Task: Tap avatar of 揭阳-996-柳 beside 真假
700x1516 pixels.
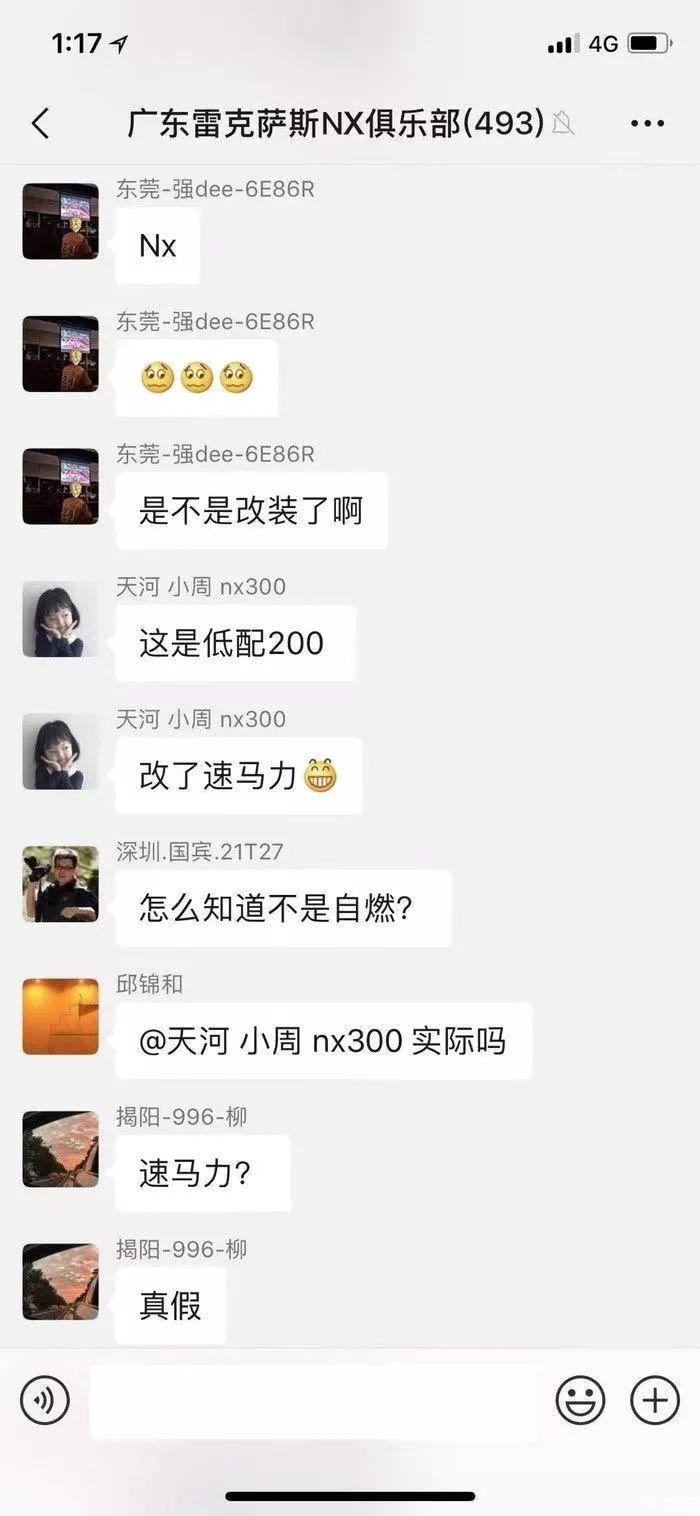Action: (x=61, y=1281)
